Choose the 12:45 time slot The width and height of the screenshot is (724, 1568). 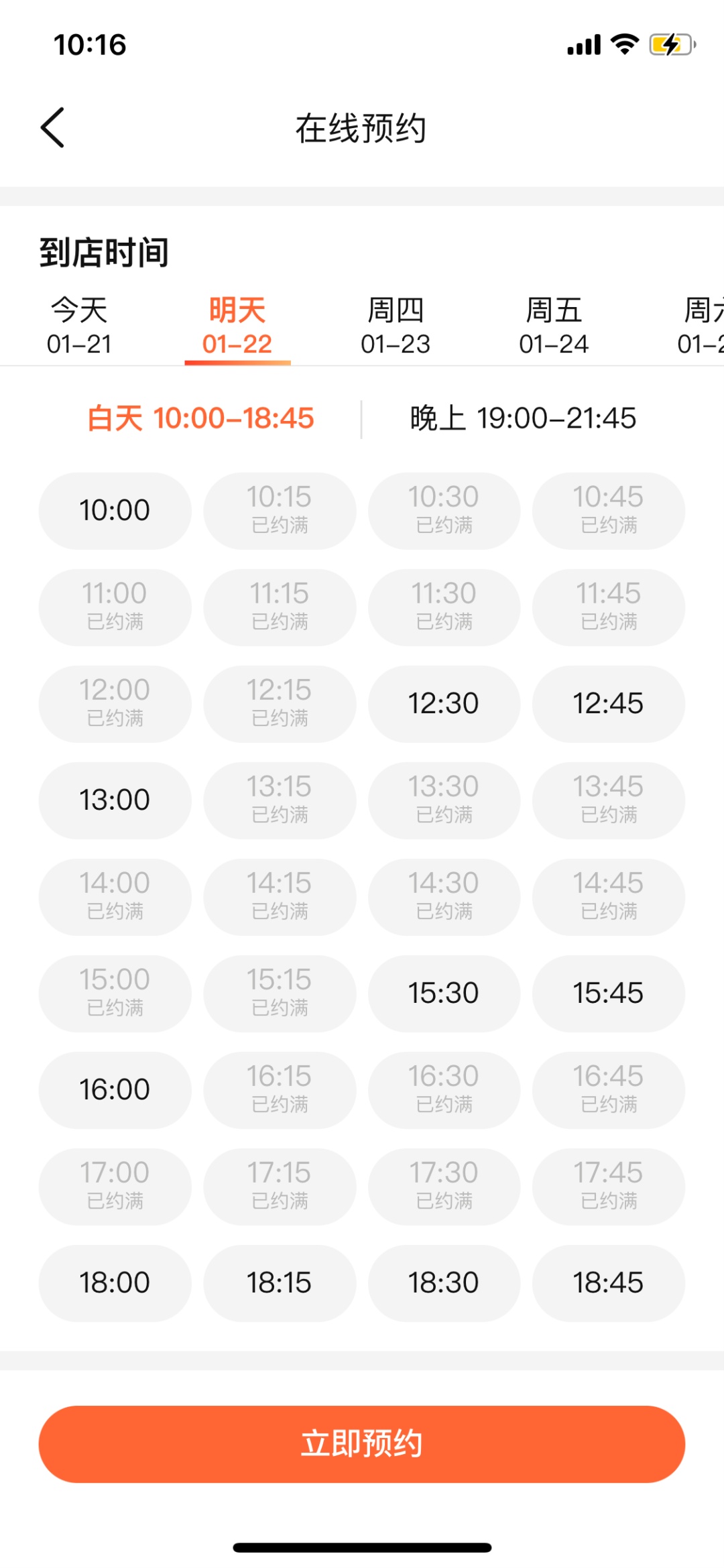608,704
